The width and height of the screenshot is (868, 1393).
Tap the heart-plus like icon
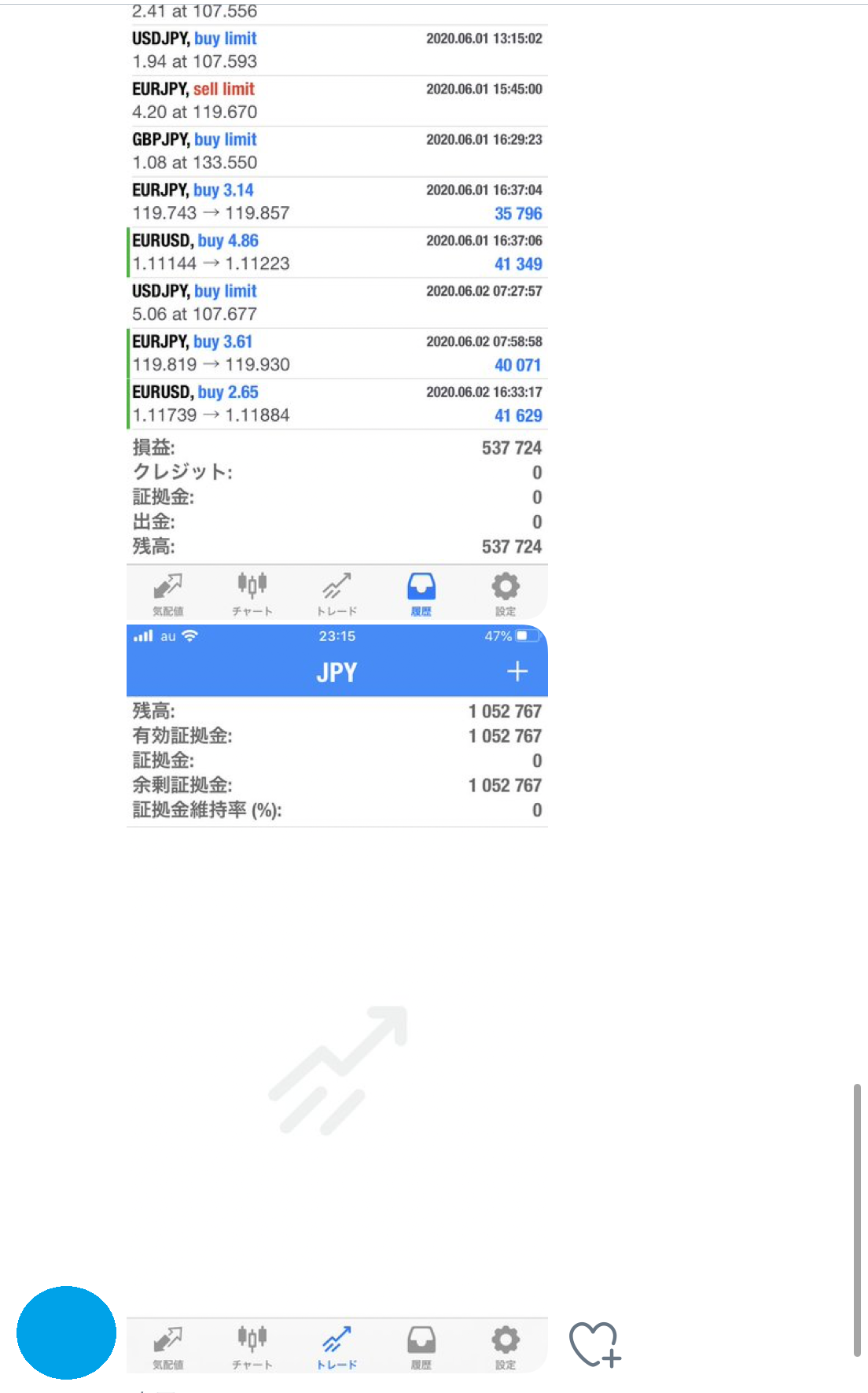tap(595, 1344)
